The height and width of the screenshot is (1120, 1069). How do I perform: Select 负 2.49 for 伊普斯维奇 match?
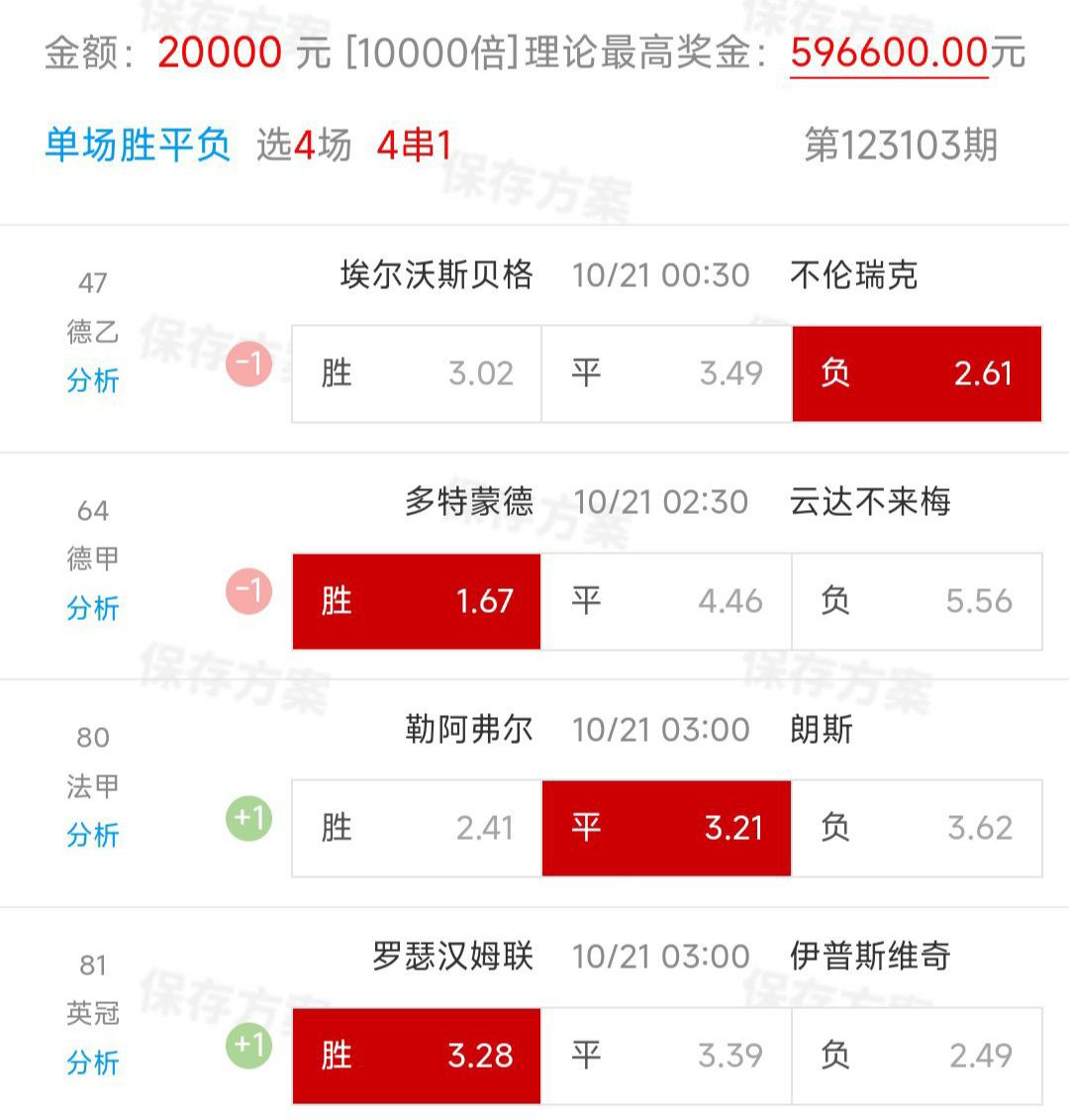tap(917, 1056)
